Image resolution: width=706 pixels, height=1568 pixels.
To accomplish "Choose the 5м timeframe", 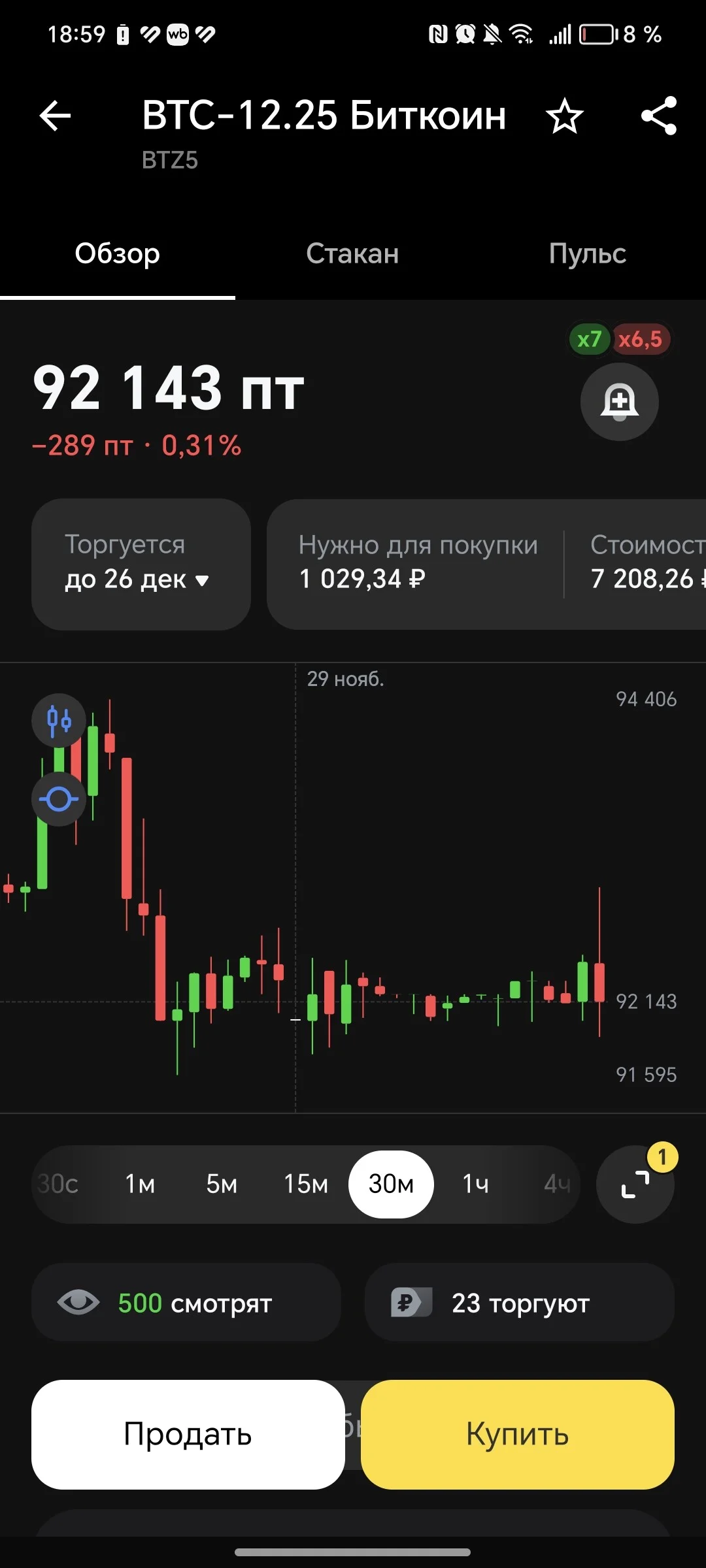I will (222, 1184).
